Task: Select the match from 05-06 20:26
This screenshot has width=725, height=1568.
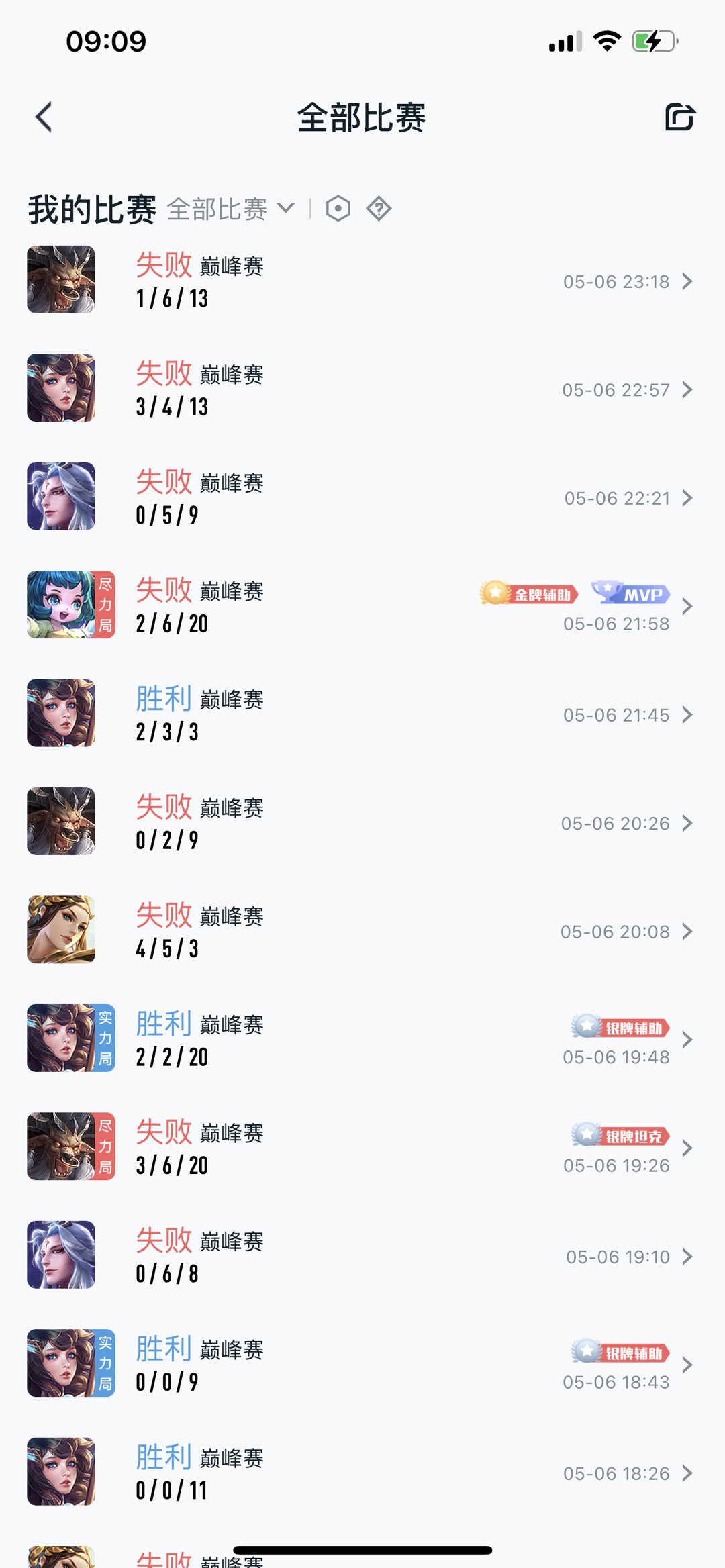Action: pos(362,823)
